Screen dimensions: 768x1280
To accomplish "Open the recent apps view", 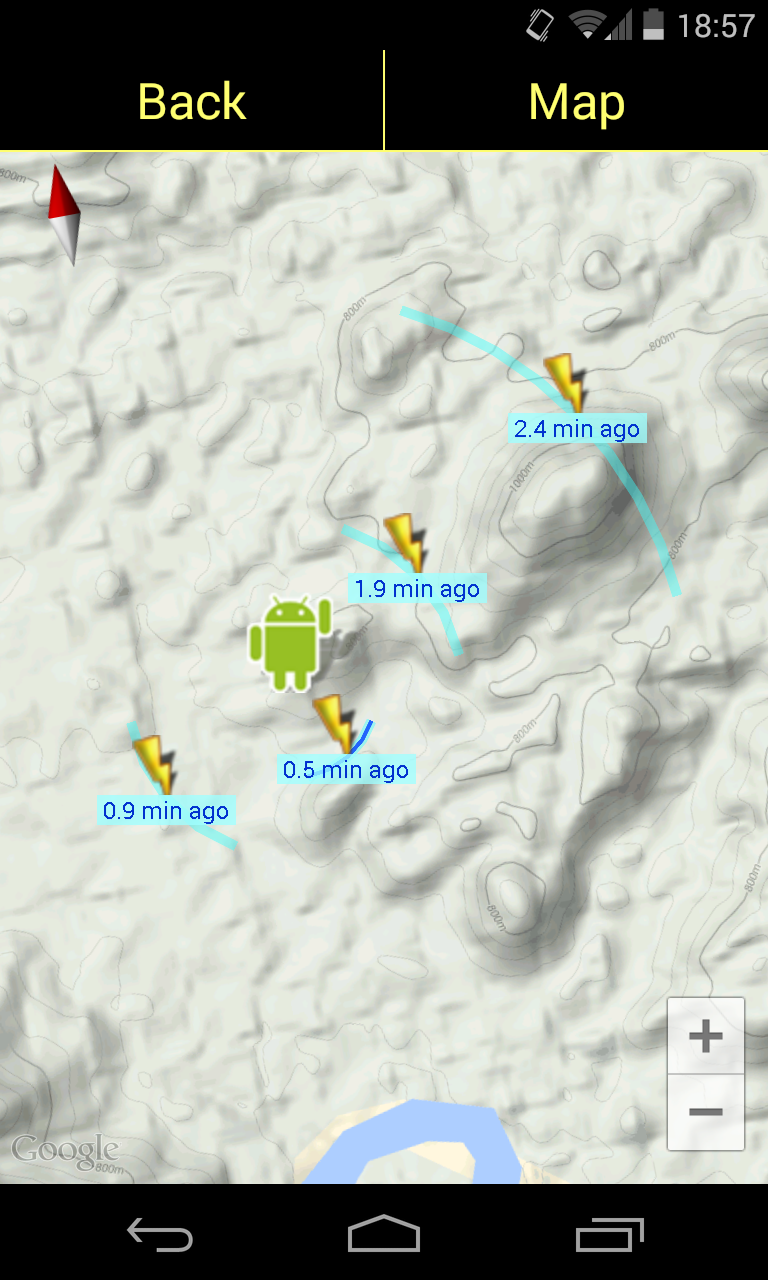I will [x=610, y=1234].
